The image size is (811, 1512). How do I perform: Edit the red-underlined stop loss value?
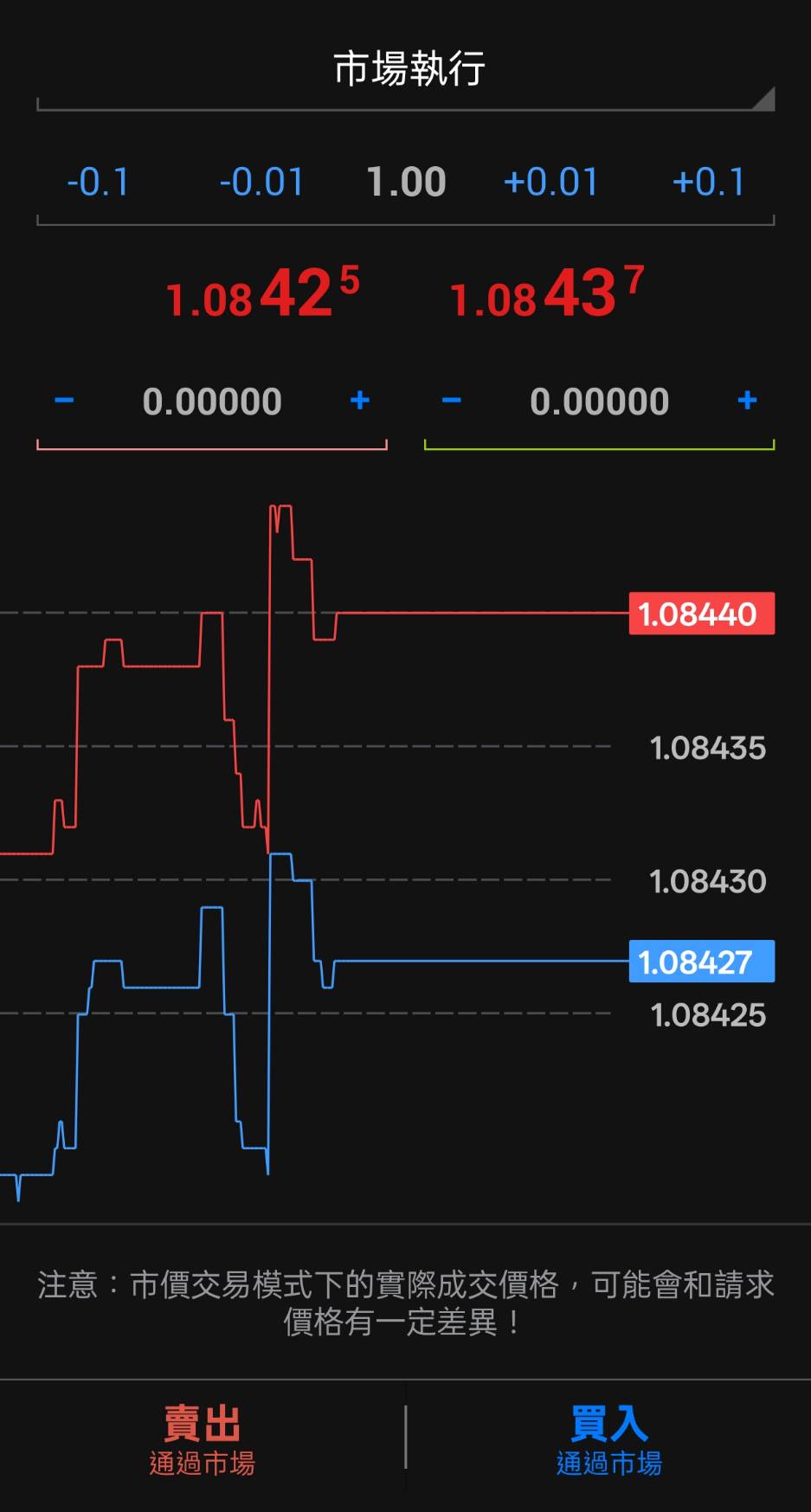(x=212, y=402)
